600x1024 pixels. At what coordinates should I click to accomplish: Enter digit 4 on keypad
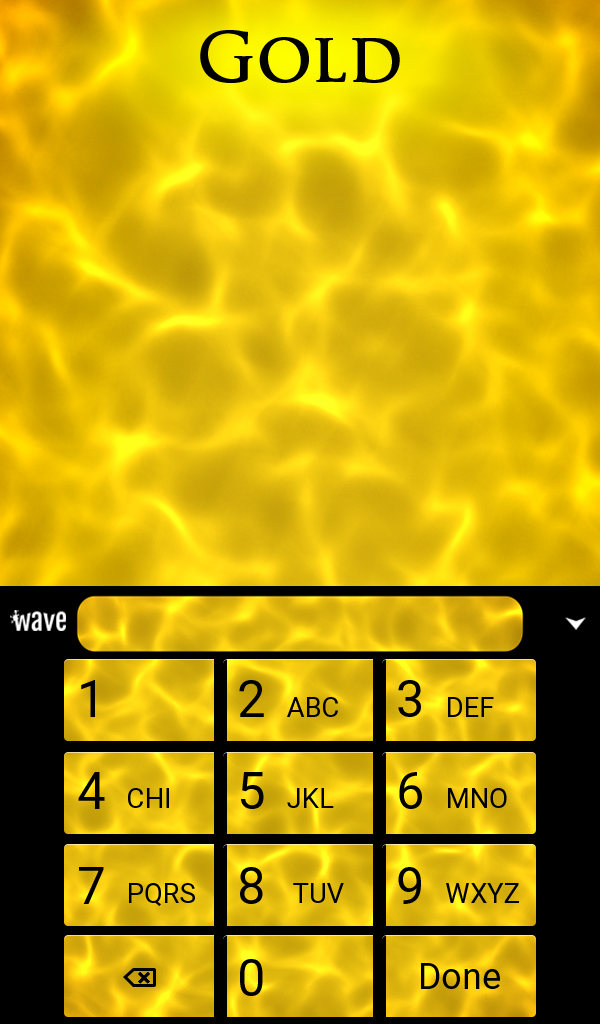(139, 793)
